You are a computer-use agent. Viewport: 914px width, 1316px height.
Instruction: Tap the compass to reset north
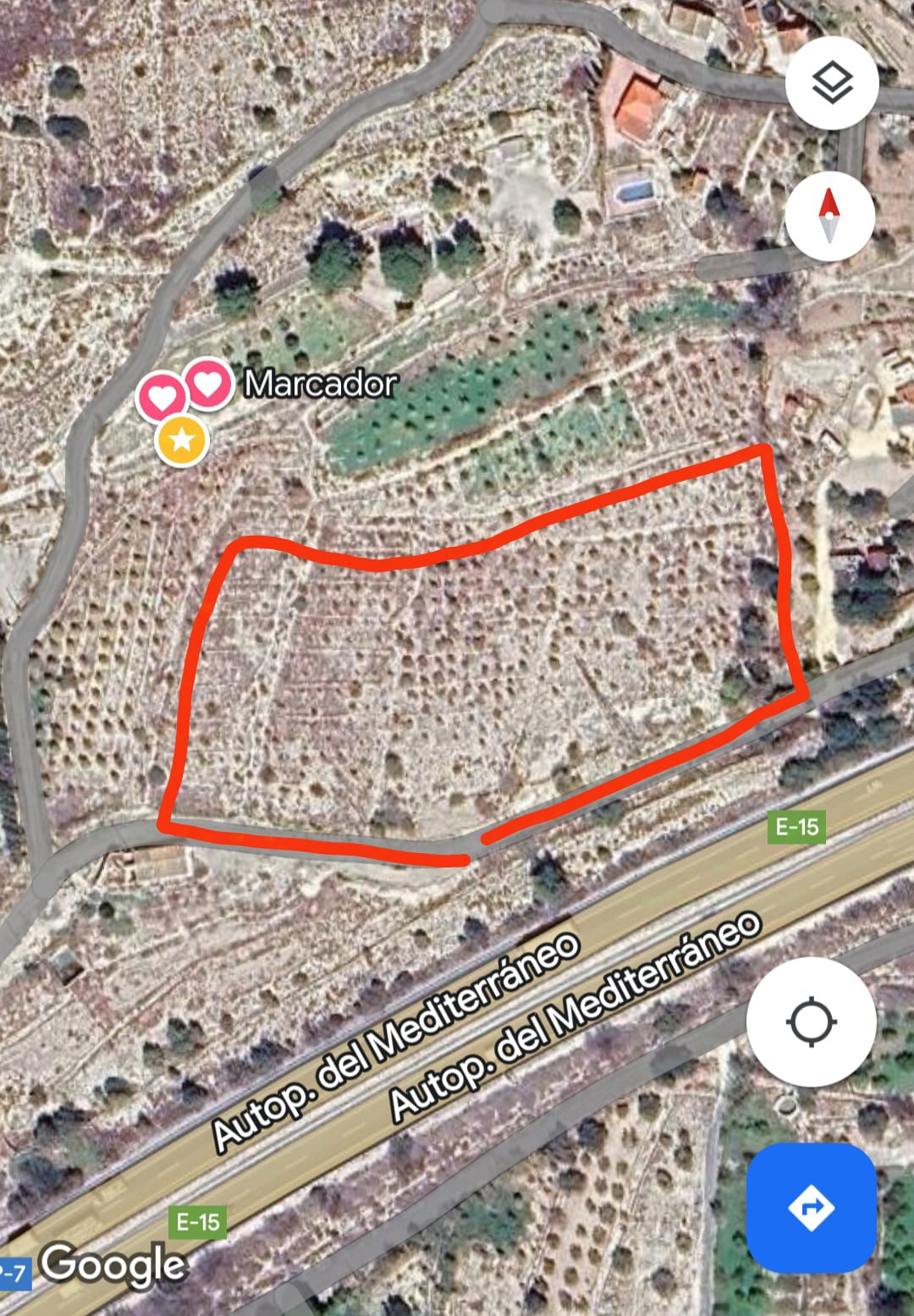click(x=829, y=216)
